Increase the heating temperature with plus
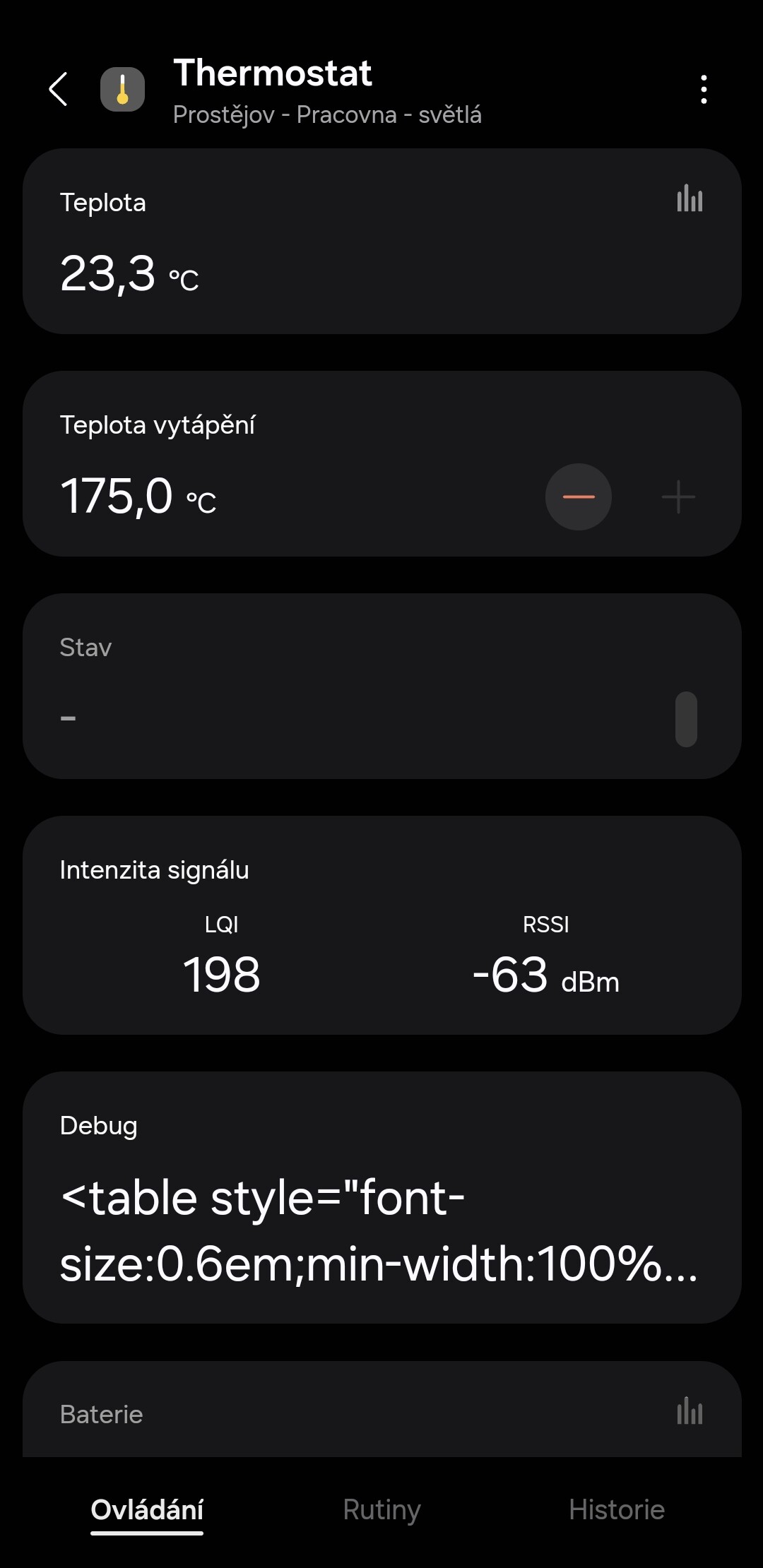Image resolution: width=763 pixels, height=1568 pixels. (678, 497)
